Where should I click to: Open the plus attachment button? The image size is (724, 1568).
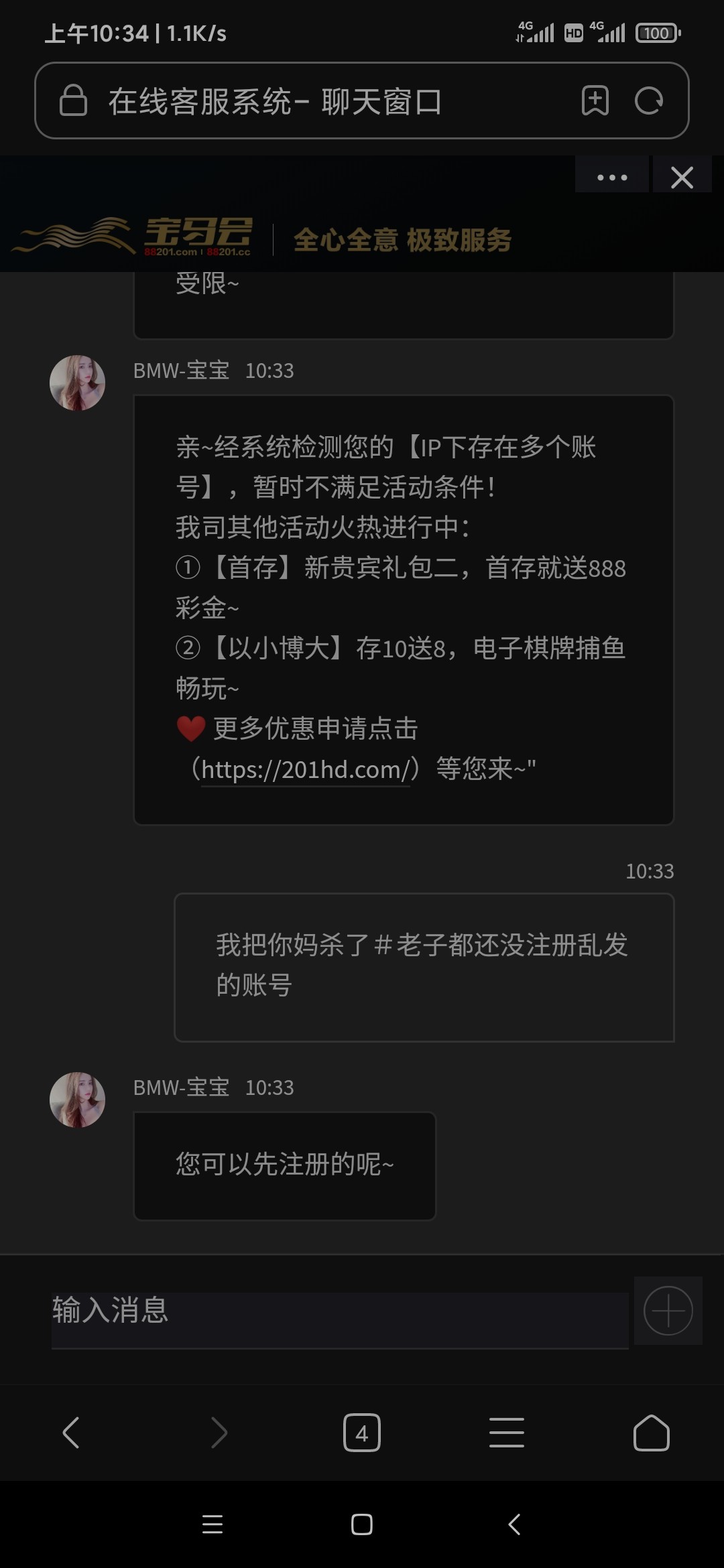pyautogui.click(x=668, y=1311)
